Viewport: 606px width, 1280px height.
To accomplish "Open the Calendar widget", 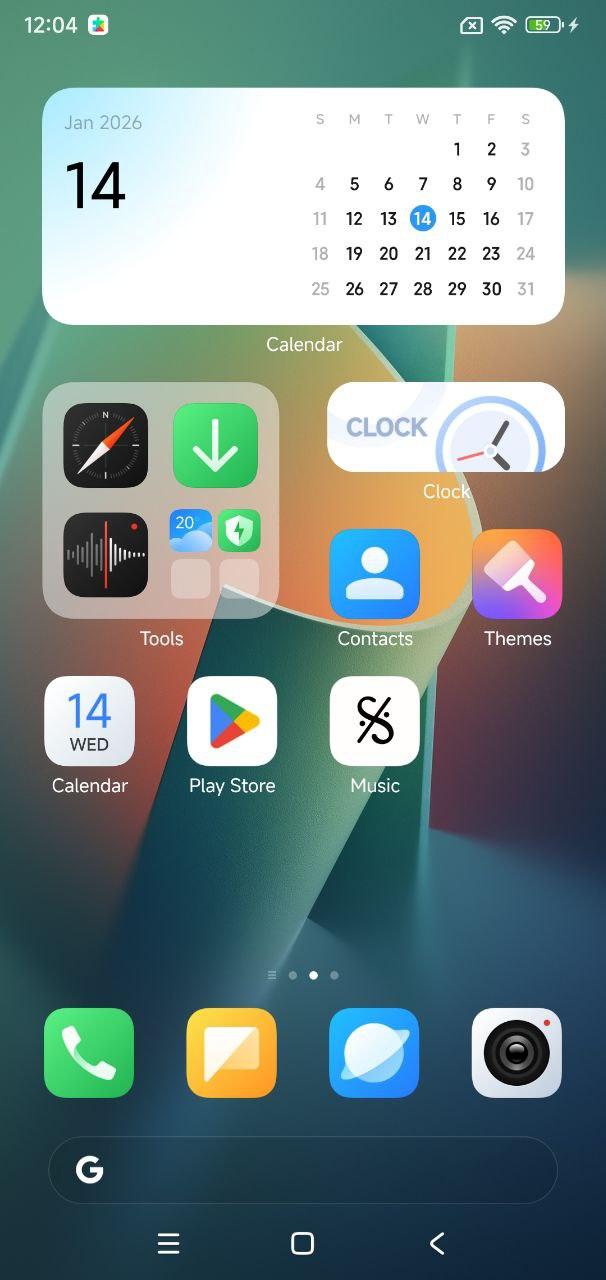I will [303, 206].
